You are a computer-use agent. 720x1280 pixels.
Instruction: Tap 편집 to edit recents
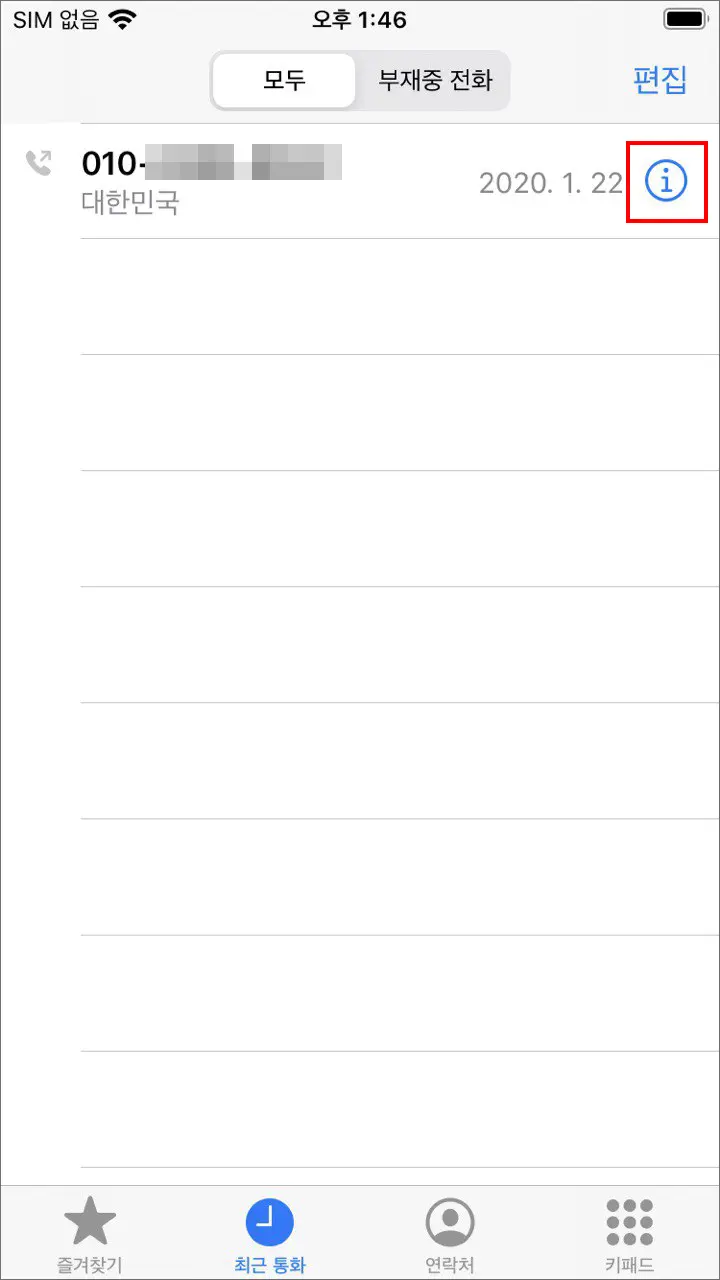tap(660, 81)
